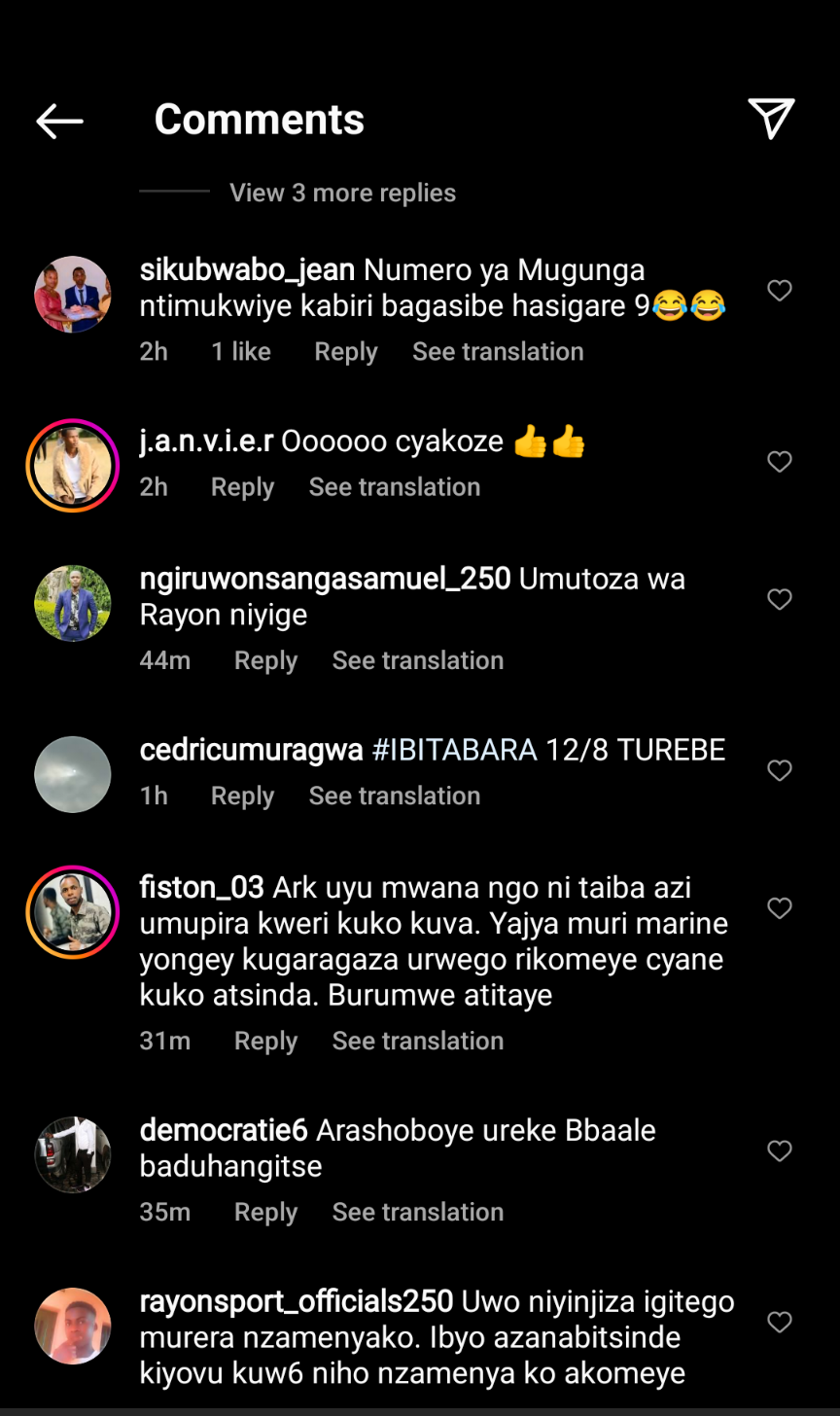Like rayonsport_officials250's comment
The height and width of the screenshot is (1416, 840).
tap(780, 1323)
